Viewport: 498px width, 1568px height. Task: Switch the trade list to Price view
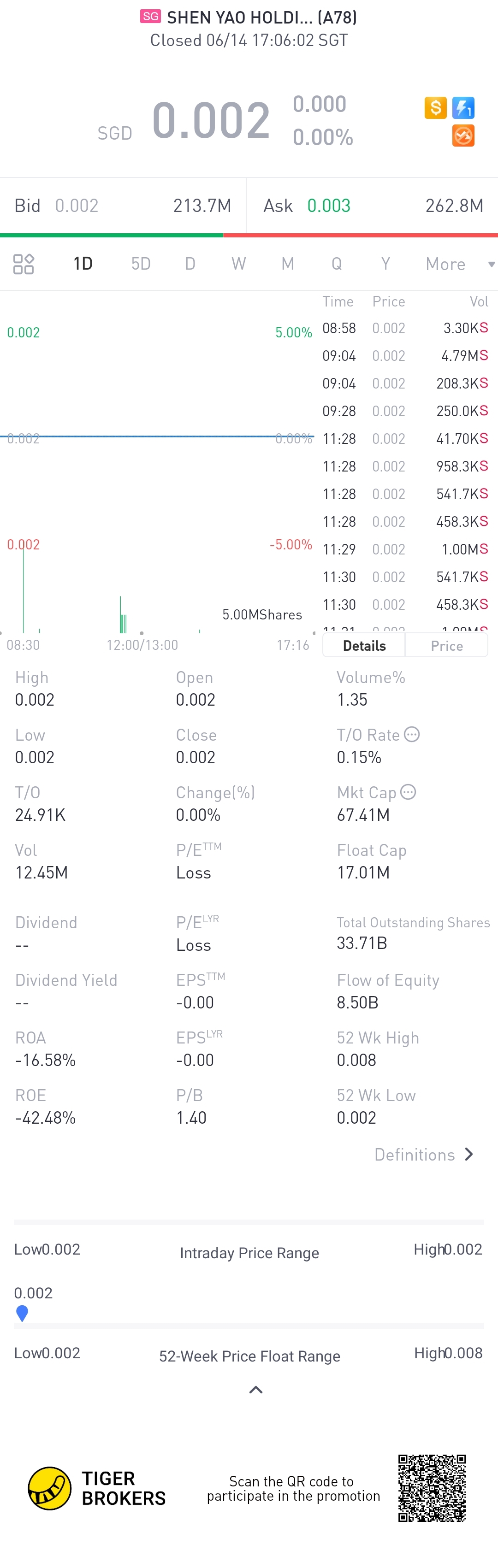[447, 646]
